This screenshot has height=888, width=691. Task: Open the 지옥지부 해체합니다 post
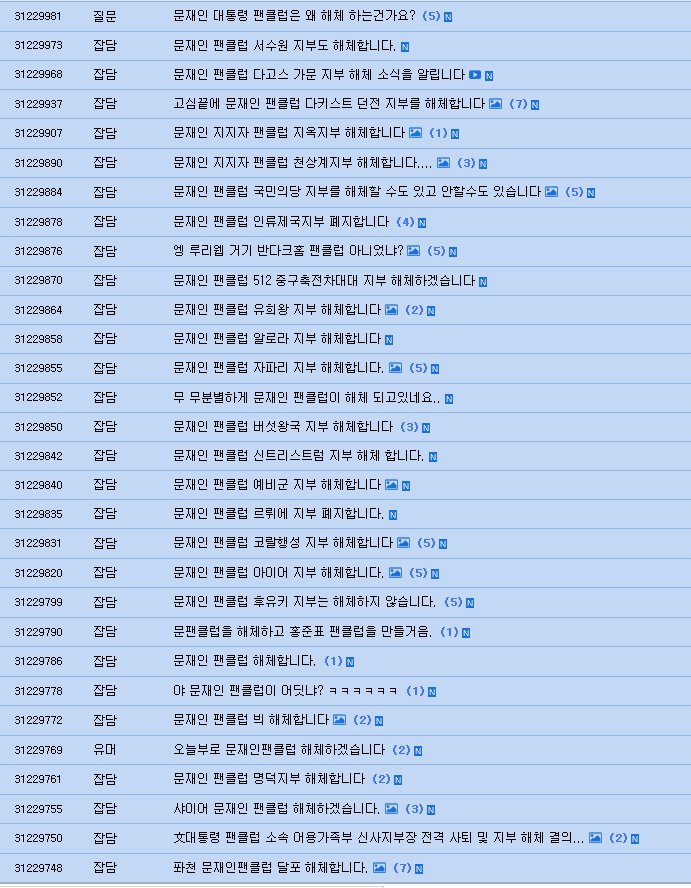[x=289, y=133]
